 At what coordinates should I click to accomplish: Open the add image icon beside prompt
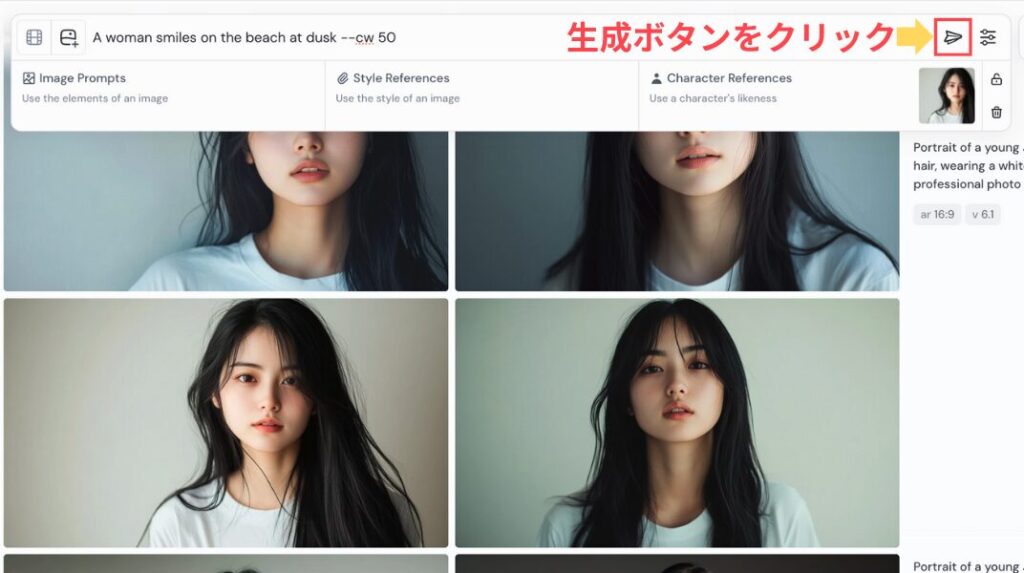click(x=68, y=38)
